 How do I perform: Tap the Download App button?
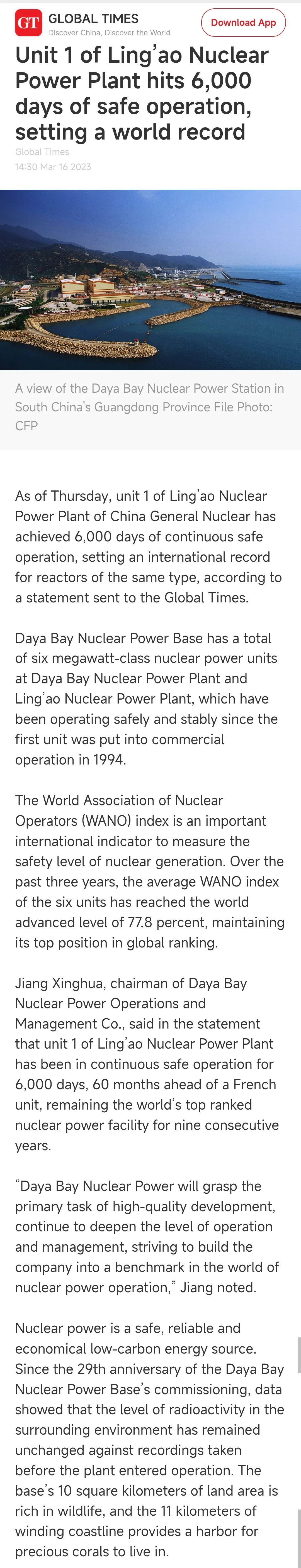coord(243,23)
